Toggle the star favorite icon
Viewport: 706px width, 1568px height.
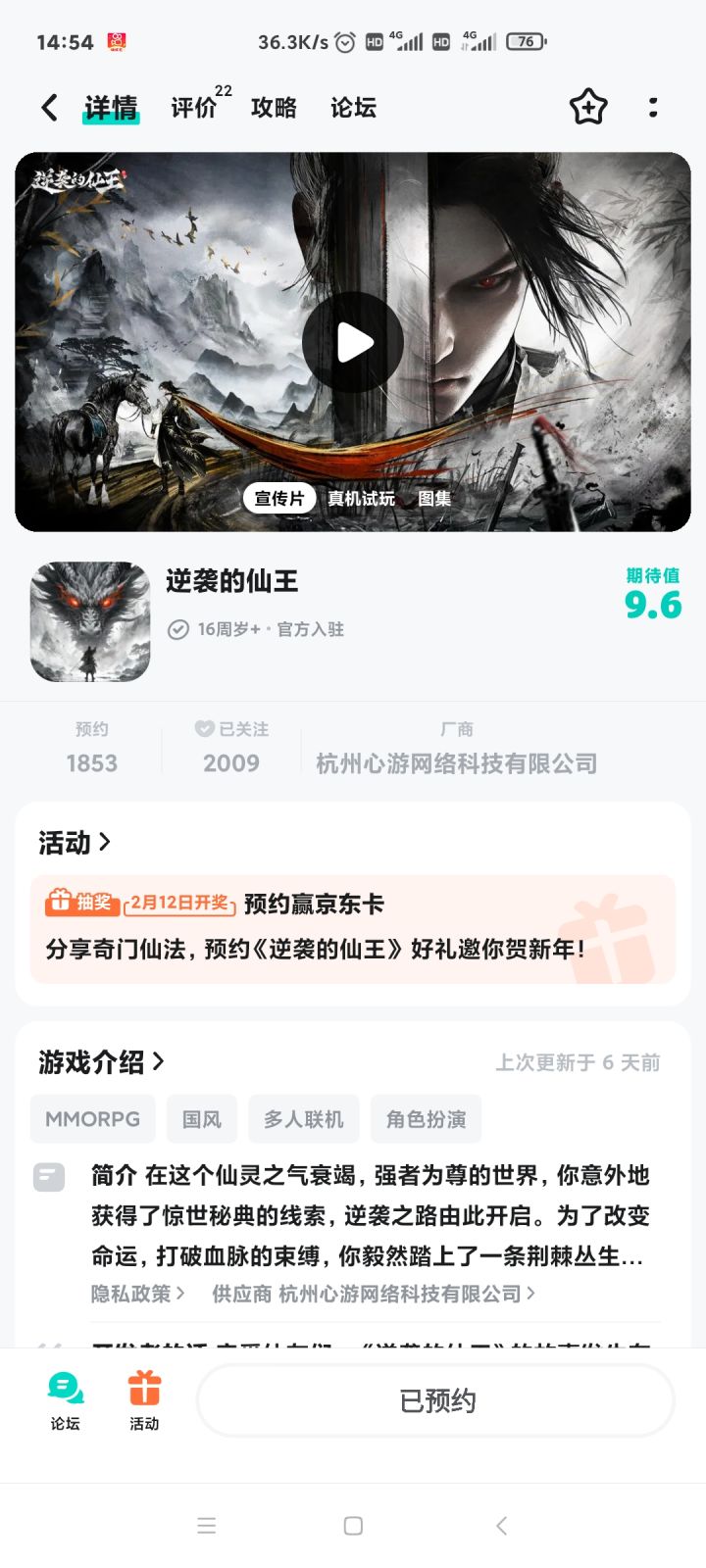pyautogui.click(x=588, y=108)
